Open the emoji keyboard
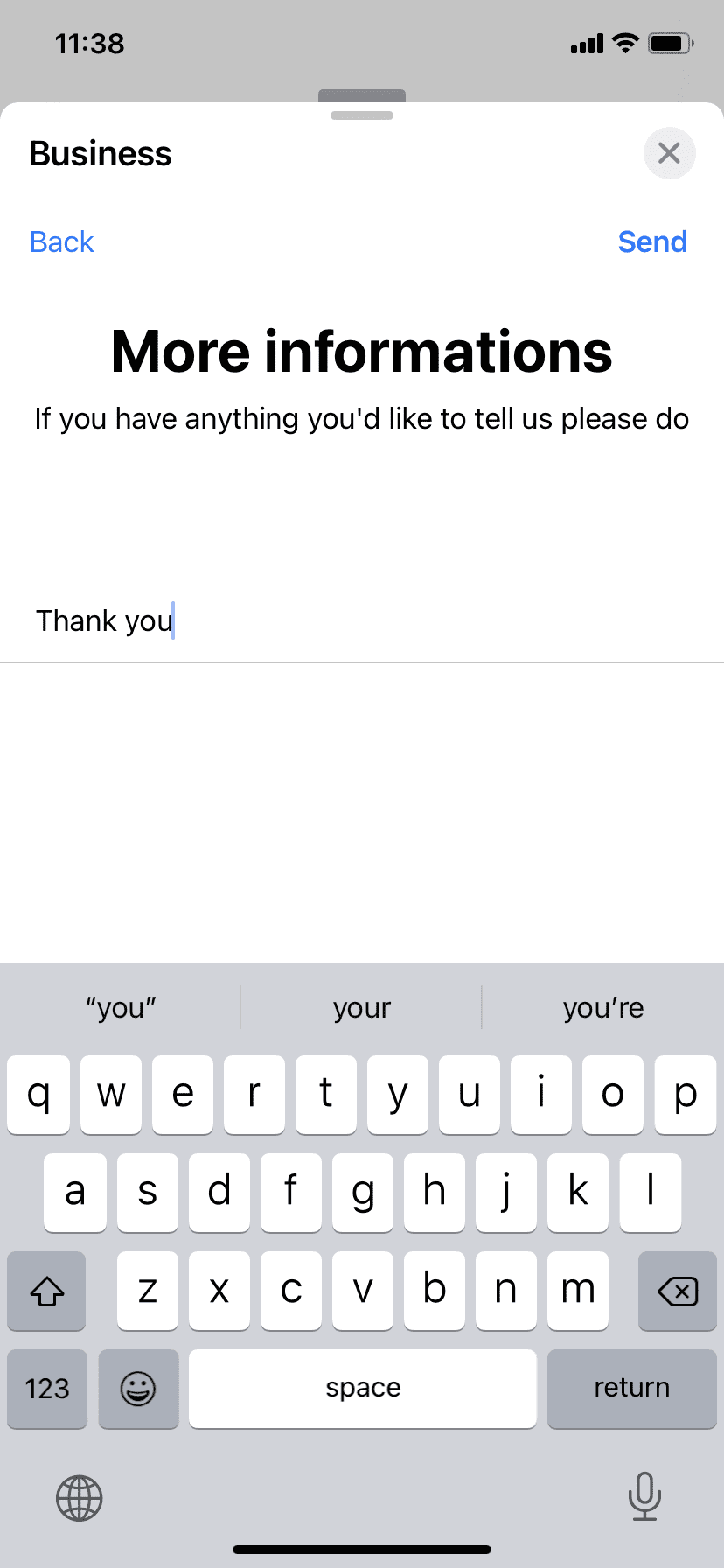 pos(138,1388)
